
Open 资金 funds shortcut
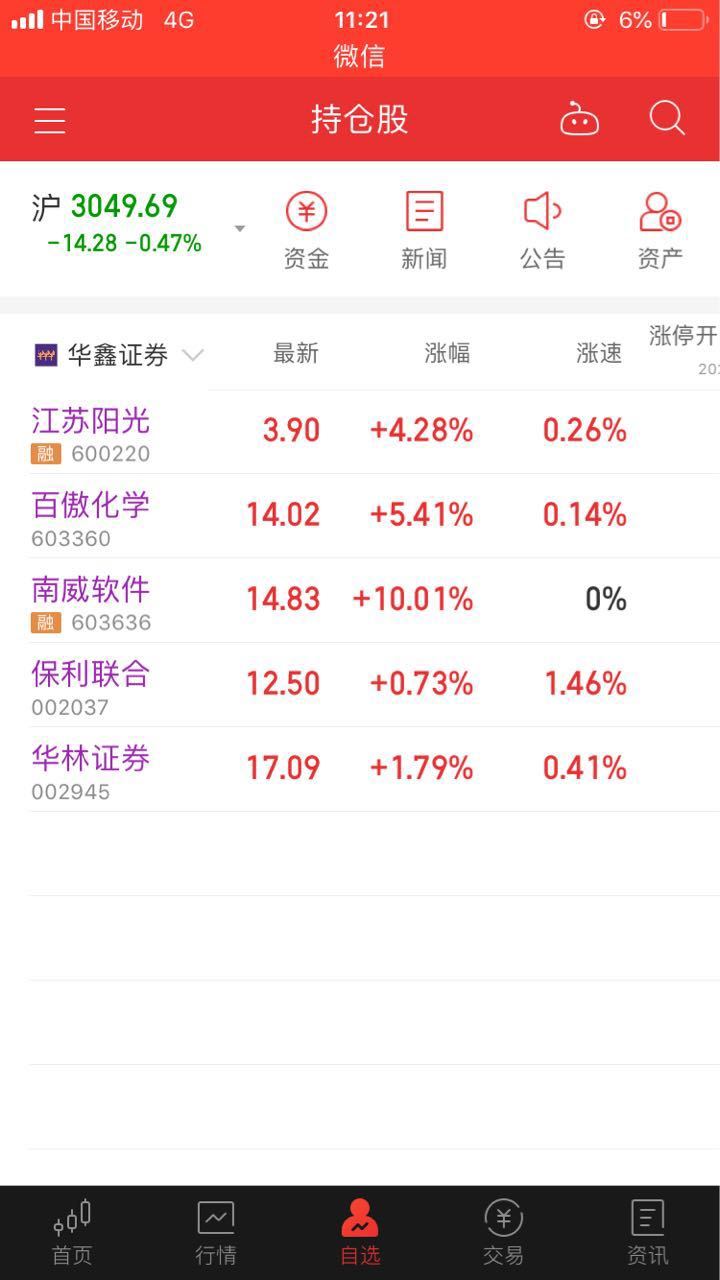tap(306, 231)
